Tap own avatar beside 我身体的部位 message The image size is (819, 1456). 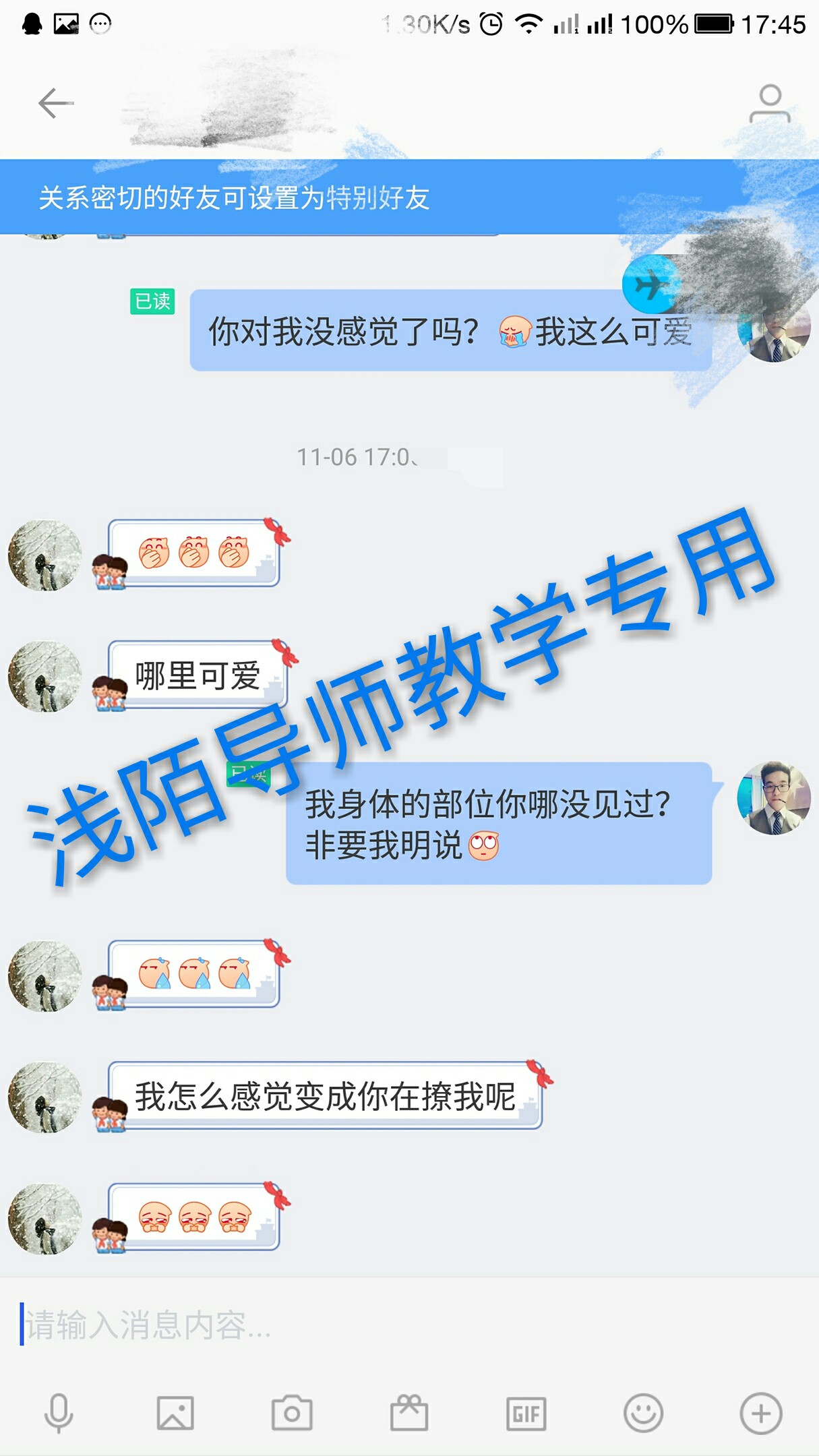click(x=774, y=798)
